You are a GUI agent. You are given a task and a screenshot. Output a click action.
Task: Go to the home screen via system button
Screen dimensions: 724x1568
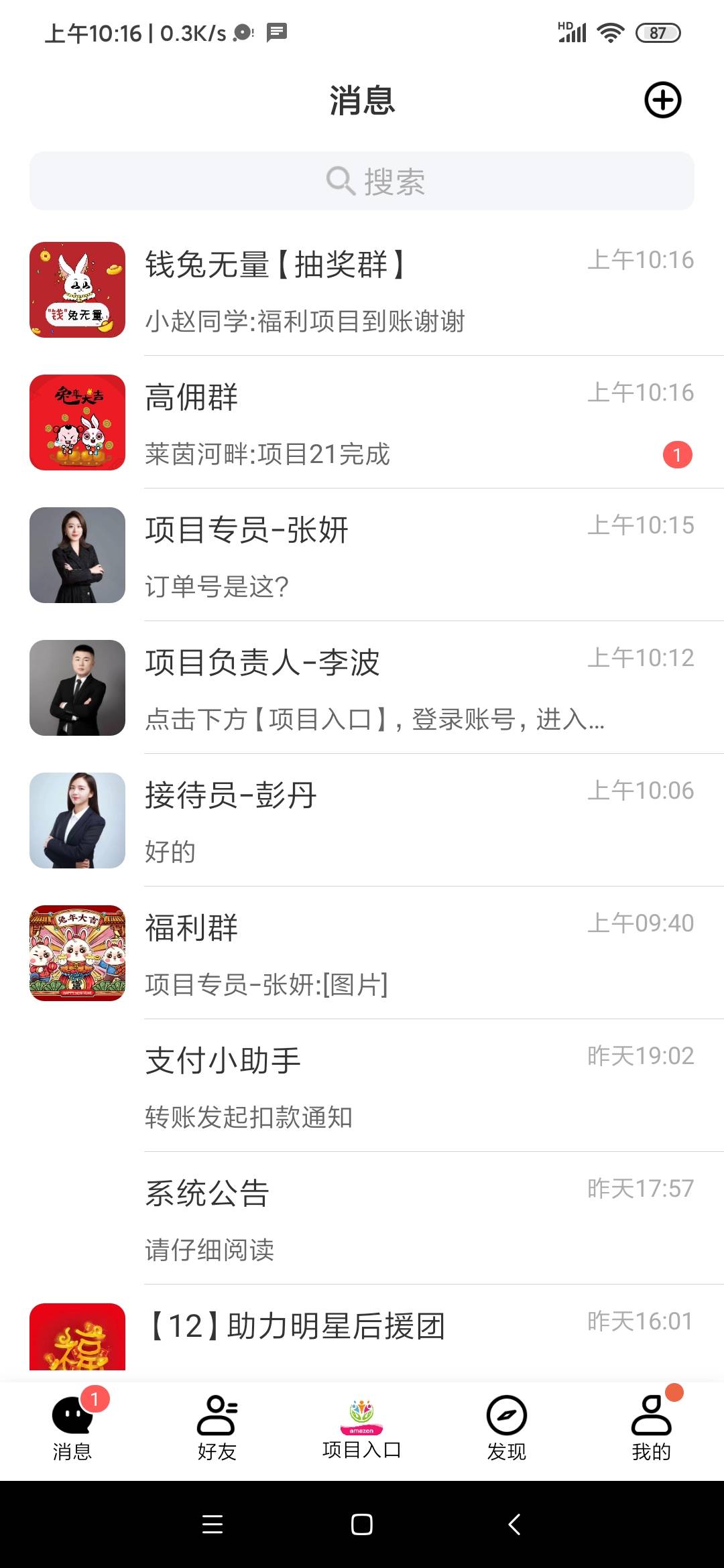click(362, 1524)
